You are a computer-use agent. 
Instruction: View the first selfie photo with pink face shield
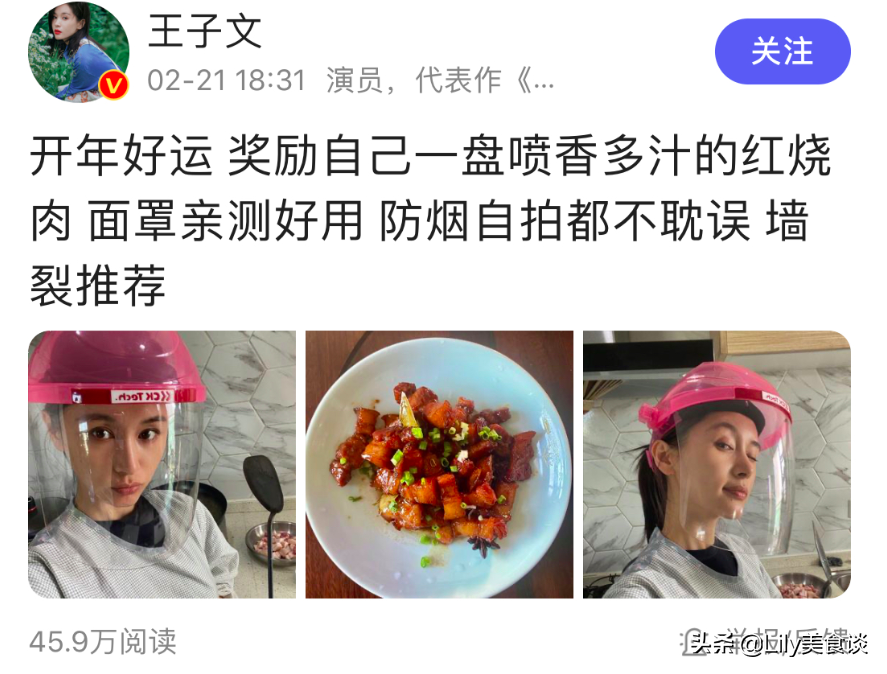(162, 464)
